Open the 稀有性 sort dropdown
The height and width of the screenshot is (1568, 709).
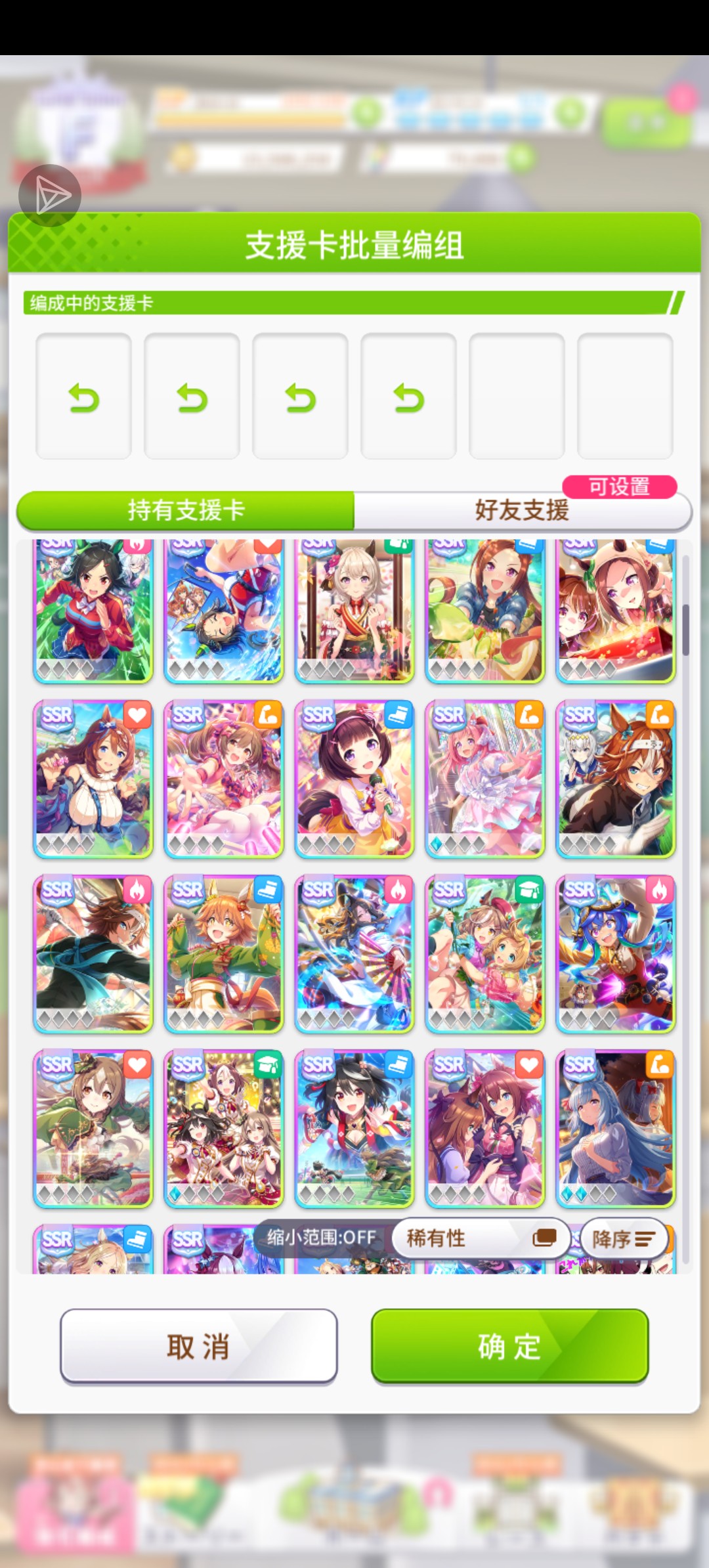(x=481, y=1238)
